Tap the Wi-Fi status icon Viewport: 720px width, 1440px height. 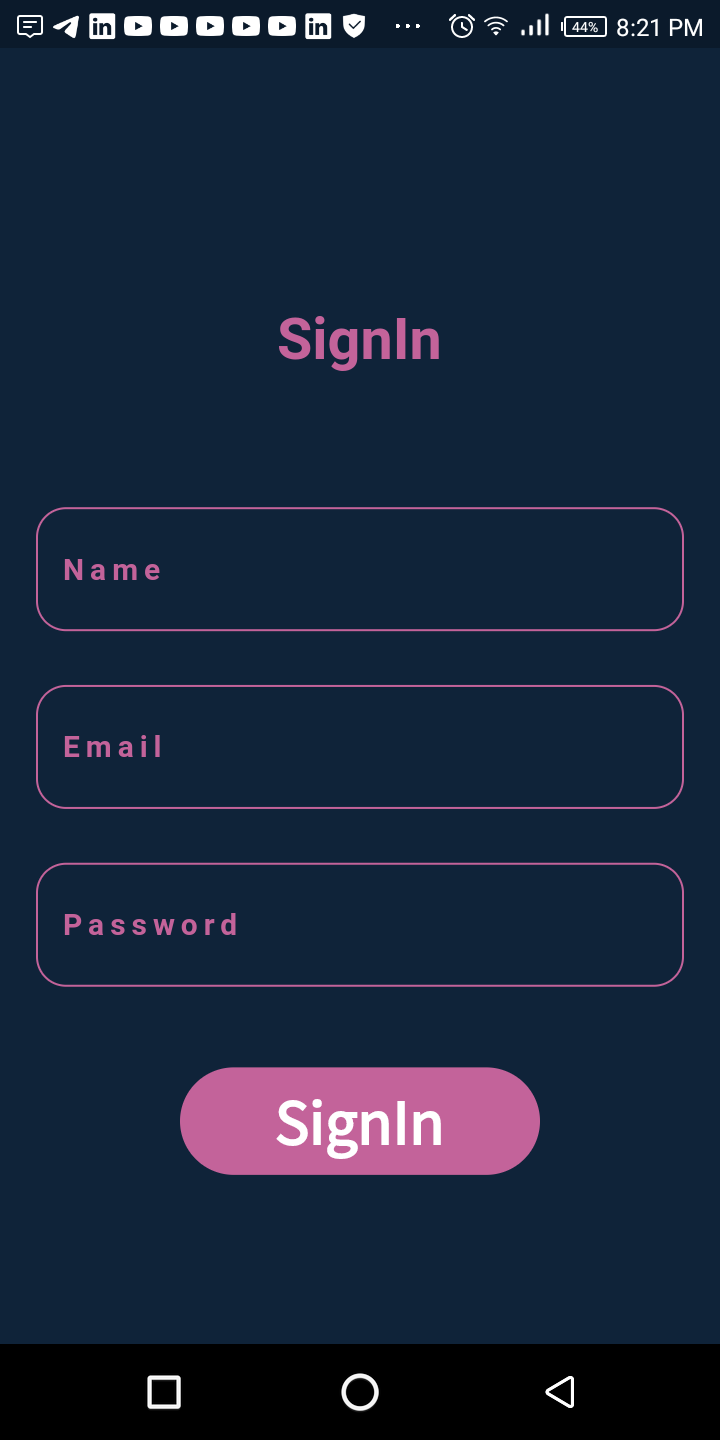[497, 25]
